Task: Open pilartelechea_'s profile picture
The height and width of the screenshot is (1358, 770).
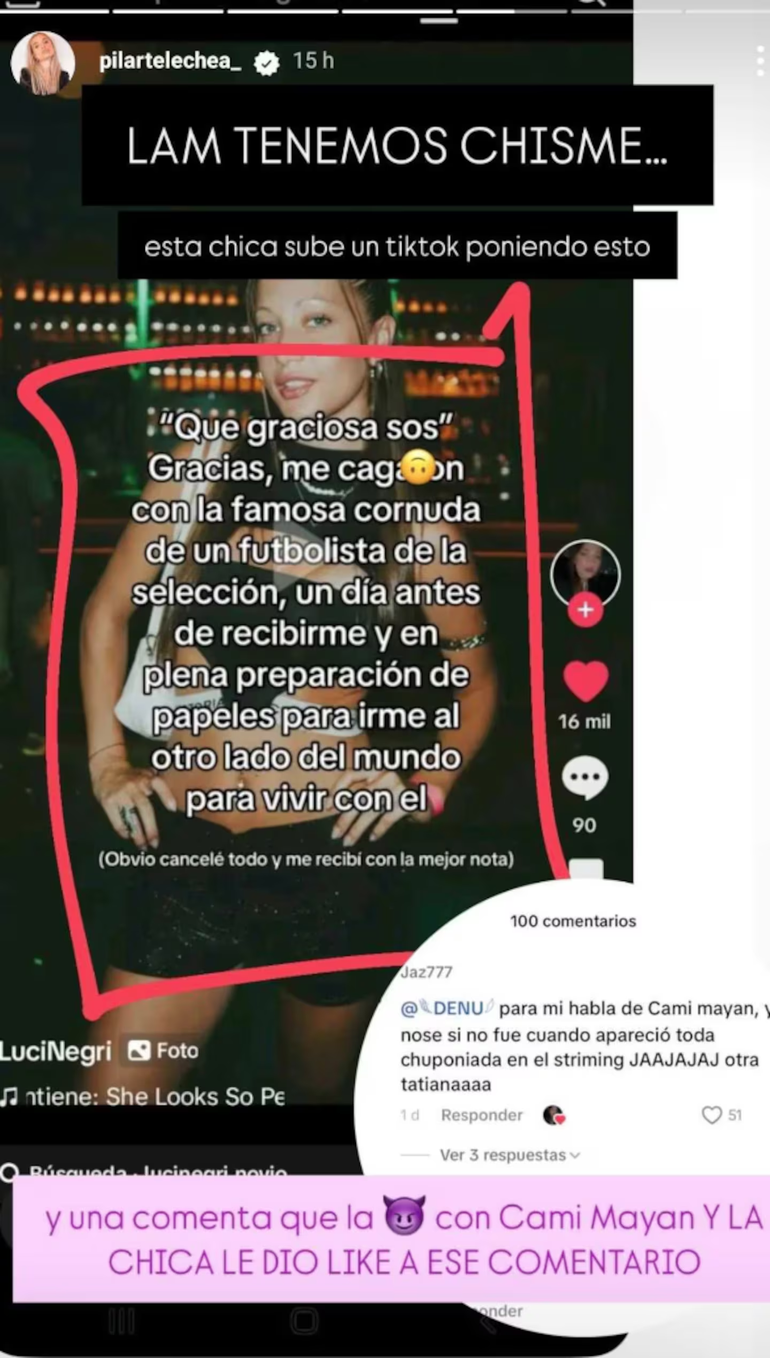Action: (42, 63)
